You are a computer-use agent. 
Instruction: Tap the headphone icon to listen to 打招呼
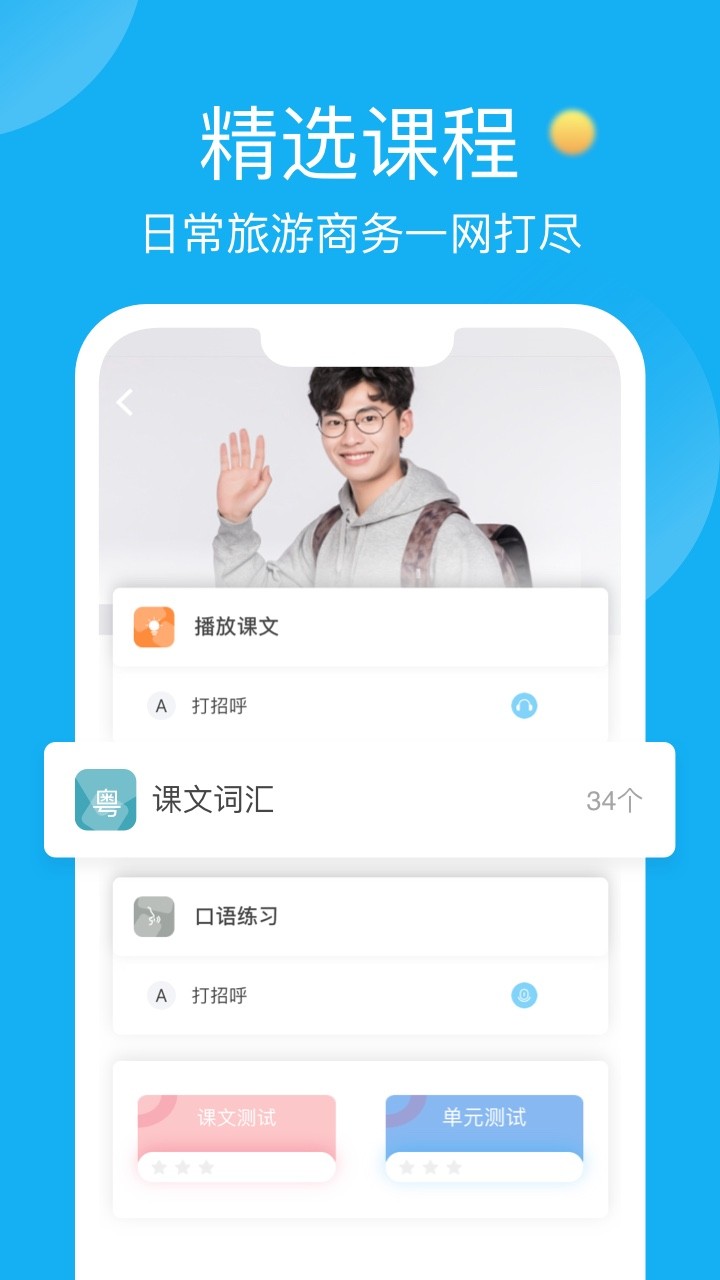pyautogui.click(x=524, y=705)
